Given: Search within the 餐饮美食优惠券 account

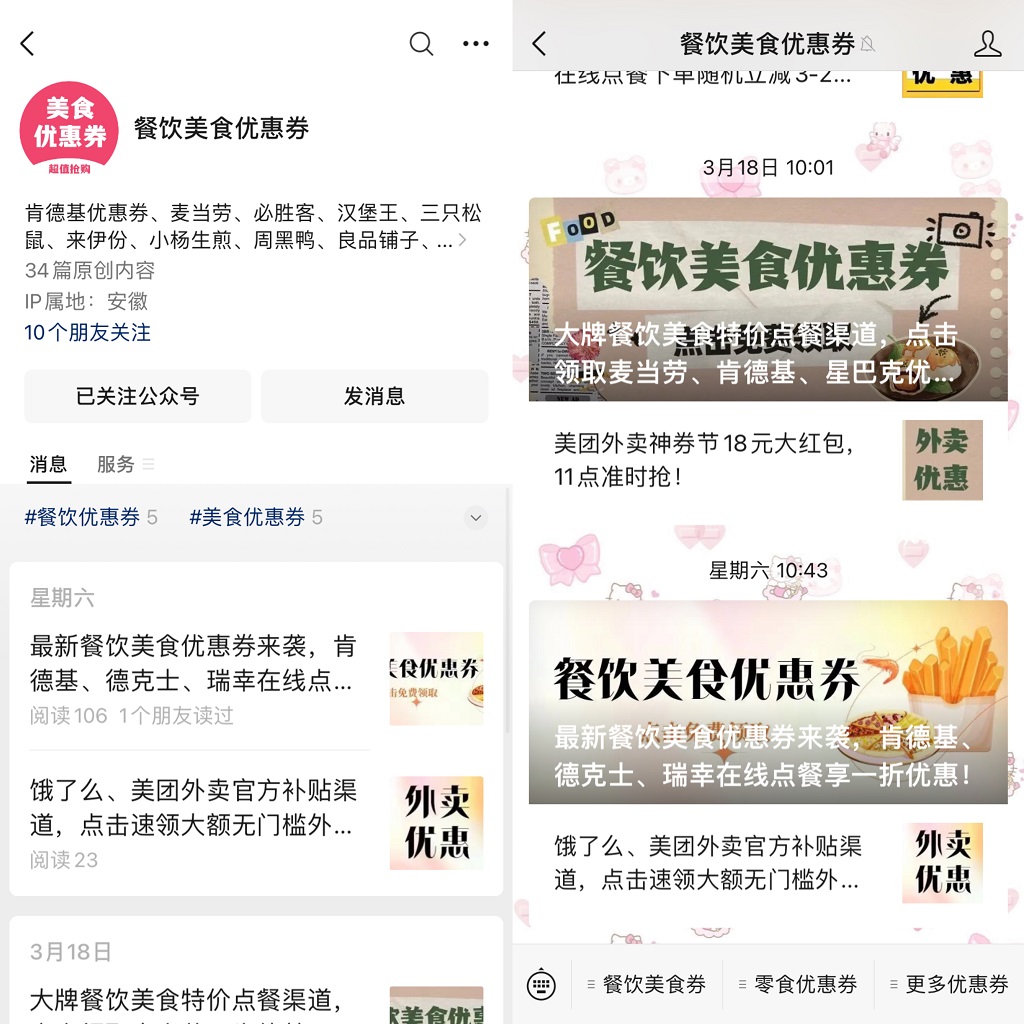Looking at the screenshot, I should [x=421, y=44].
